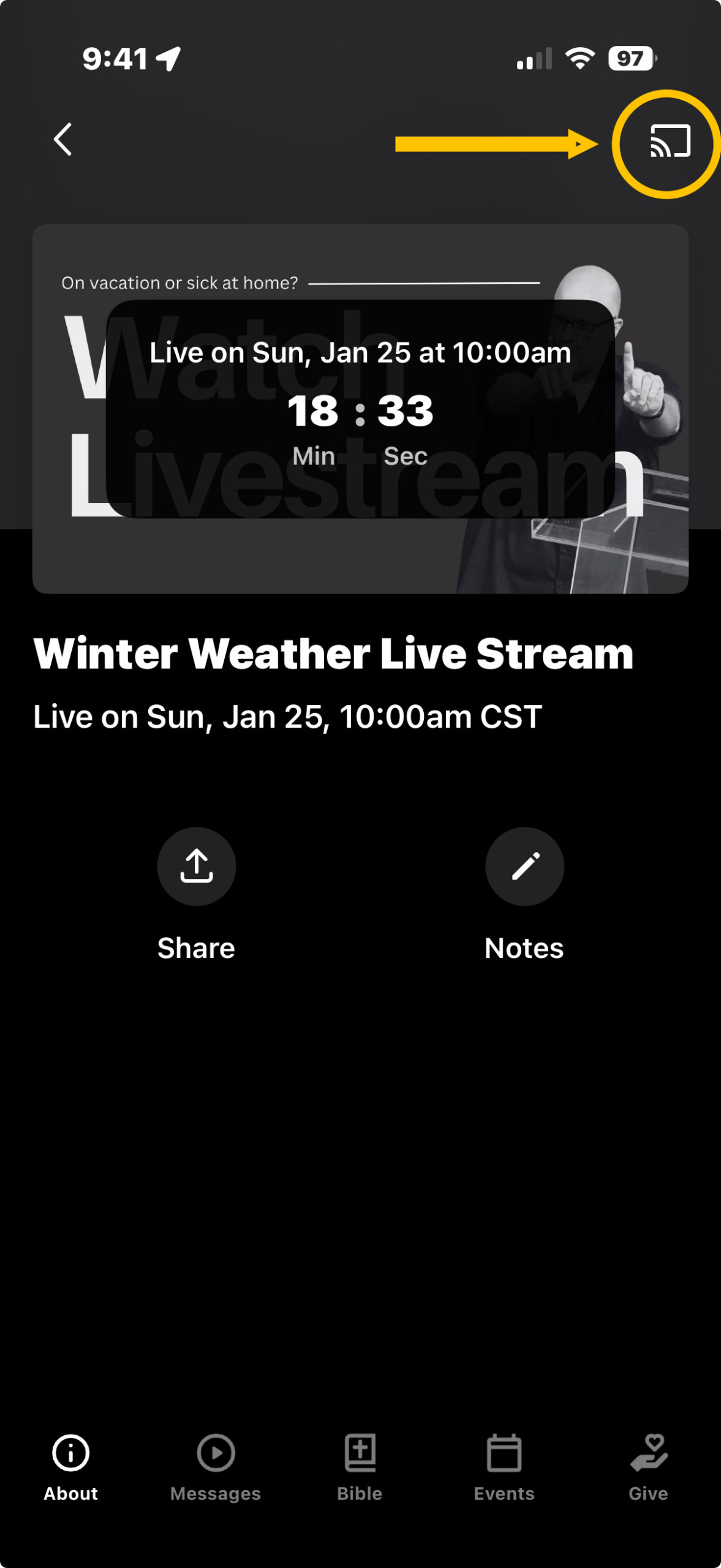Open the Watch Livestream countdown video card

pyautogui.click(x=360, y=409)
